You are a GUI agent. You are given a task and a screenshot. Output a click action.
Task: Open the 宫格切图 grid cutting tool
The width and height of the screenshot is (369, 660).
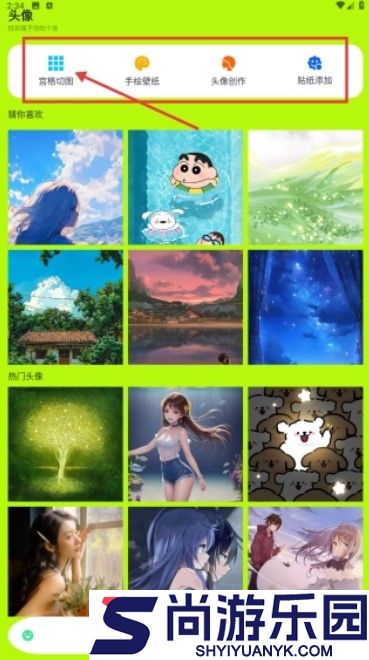click(56, 70)
